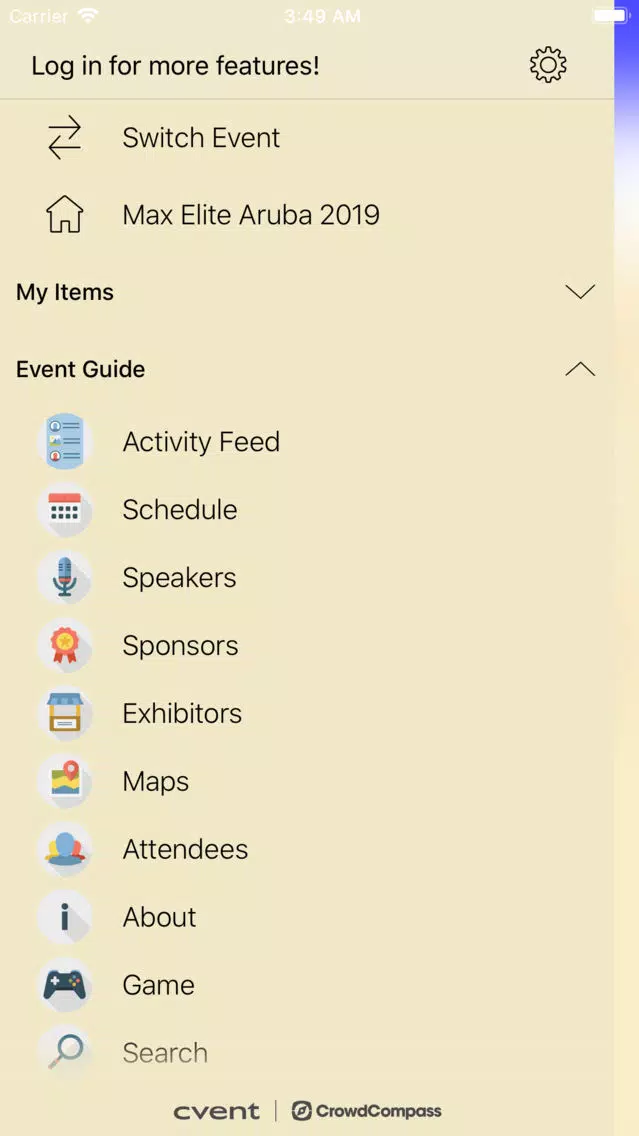Expand the My Items section
Viewport: 639px width, 1136px height.
pyautogui.click(x=307, y=292)
